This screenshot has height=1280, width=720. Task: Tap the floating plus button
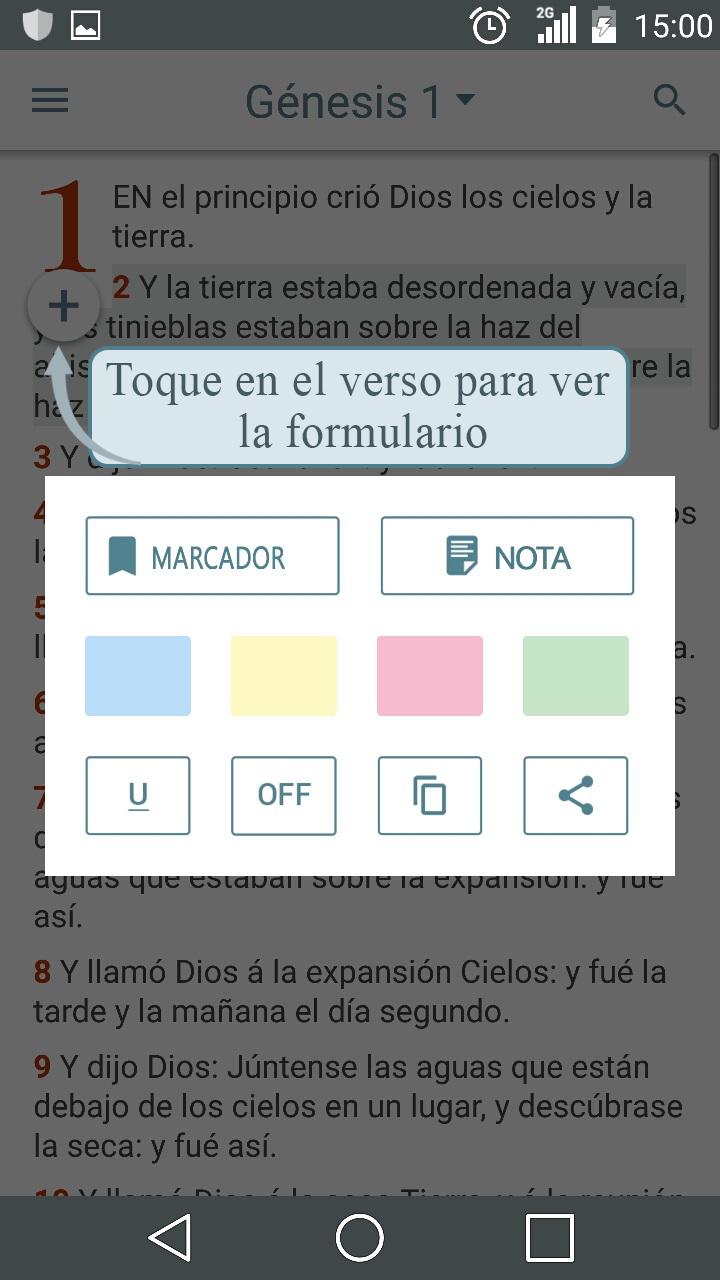[63, 305]
